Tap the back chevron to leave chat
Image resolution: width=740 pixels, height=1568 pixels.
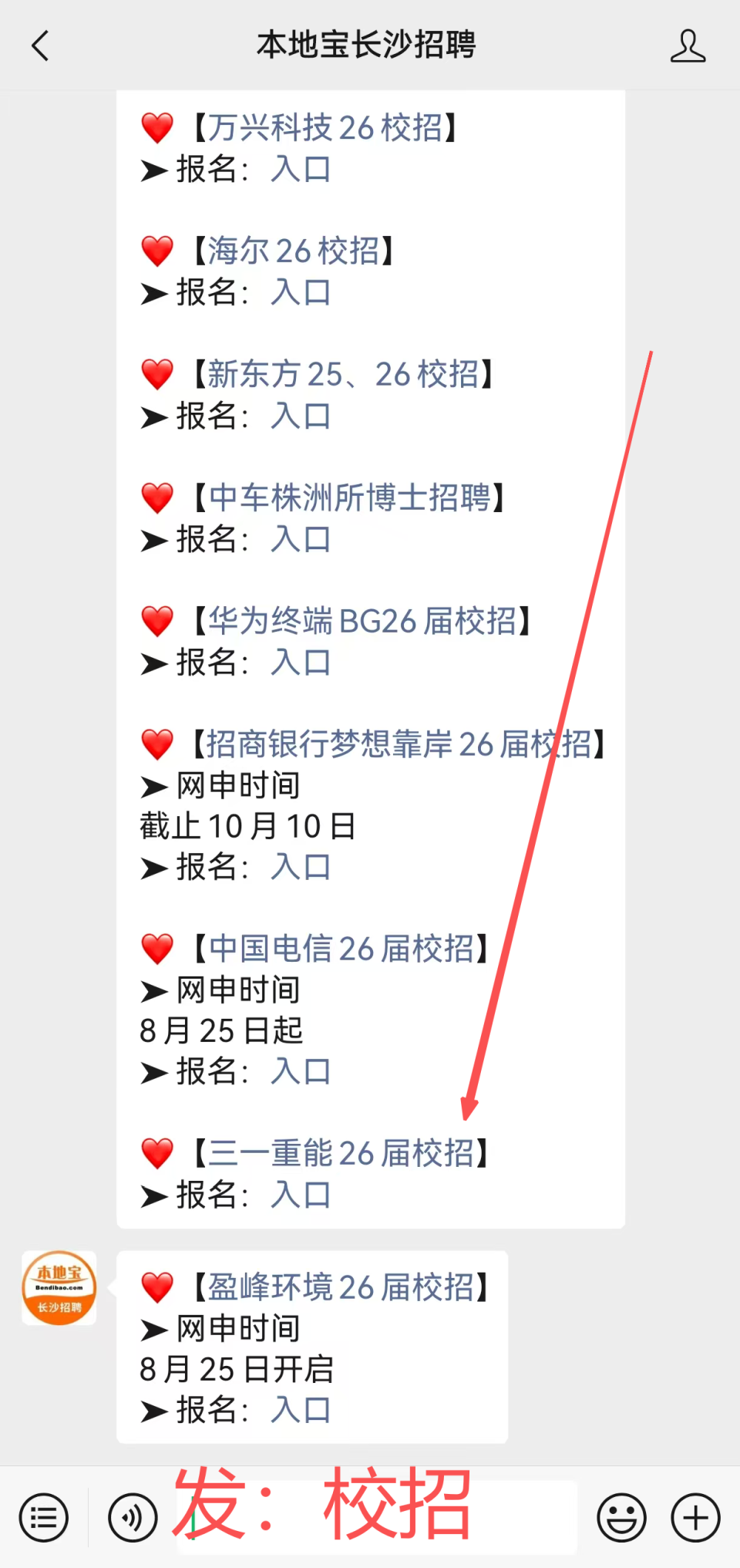click(x=41, y=46)
